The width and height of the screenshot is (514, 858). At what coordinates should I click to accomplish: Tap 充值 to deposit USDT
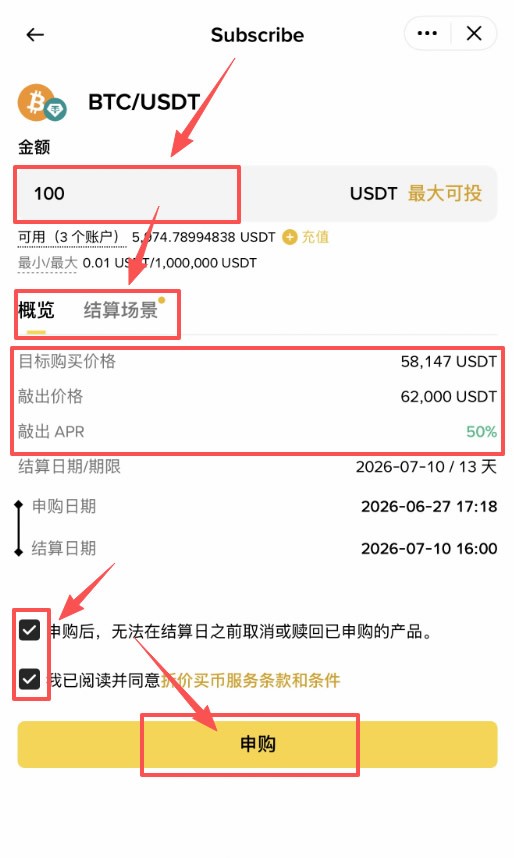click(315, 237)
